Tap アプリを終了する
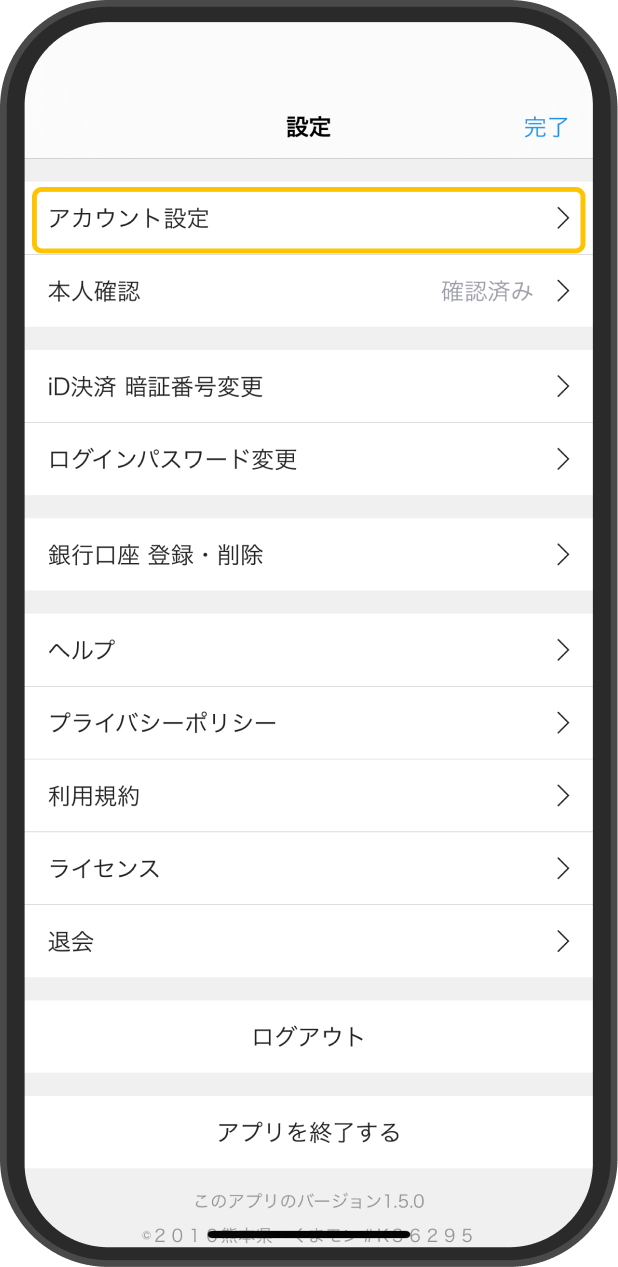This screenshot has height=1267, width=618. [x=309, y=1132]
